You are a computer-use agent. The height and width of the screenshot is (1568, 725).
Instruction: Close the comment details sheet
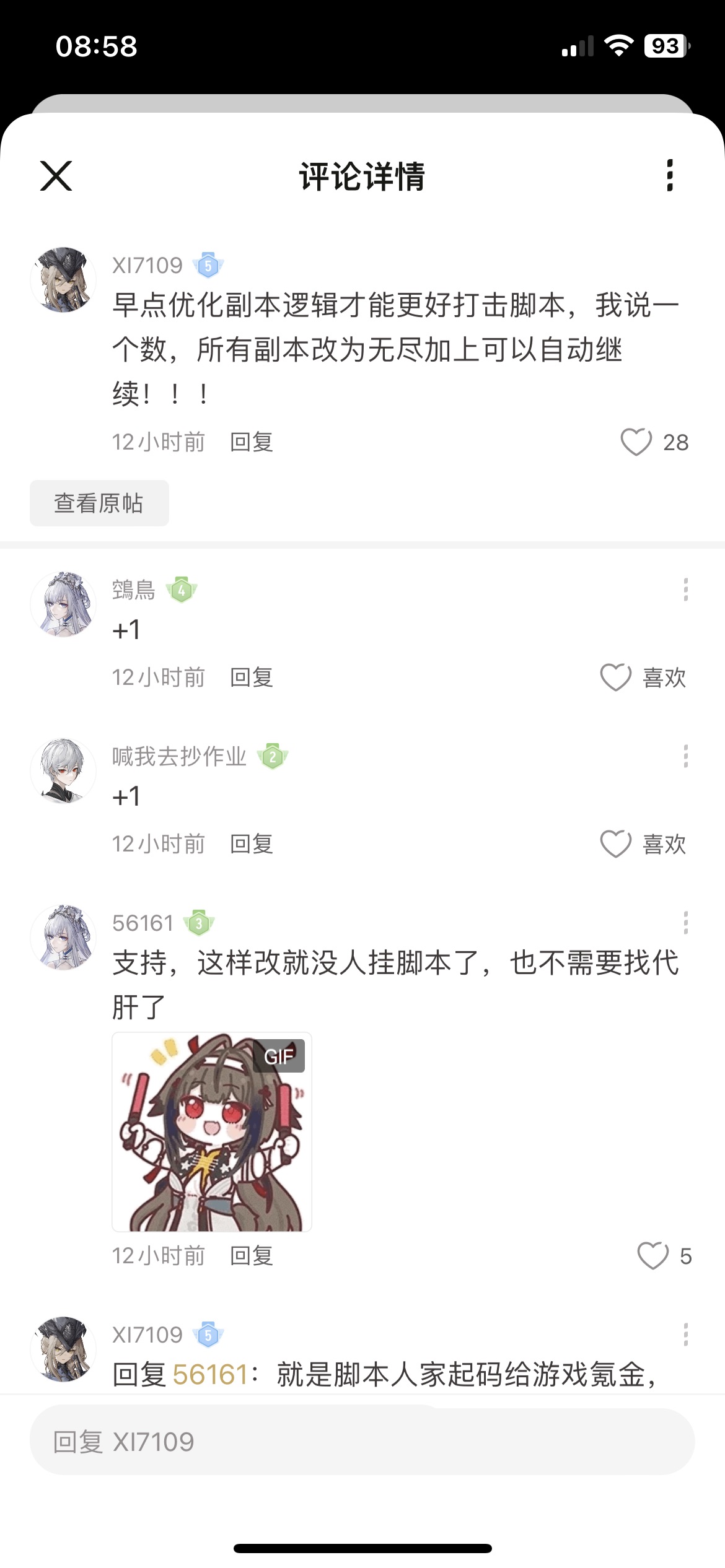[x=56, y=176]
